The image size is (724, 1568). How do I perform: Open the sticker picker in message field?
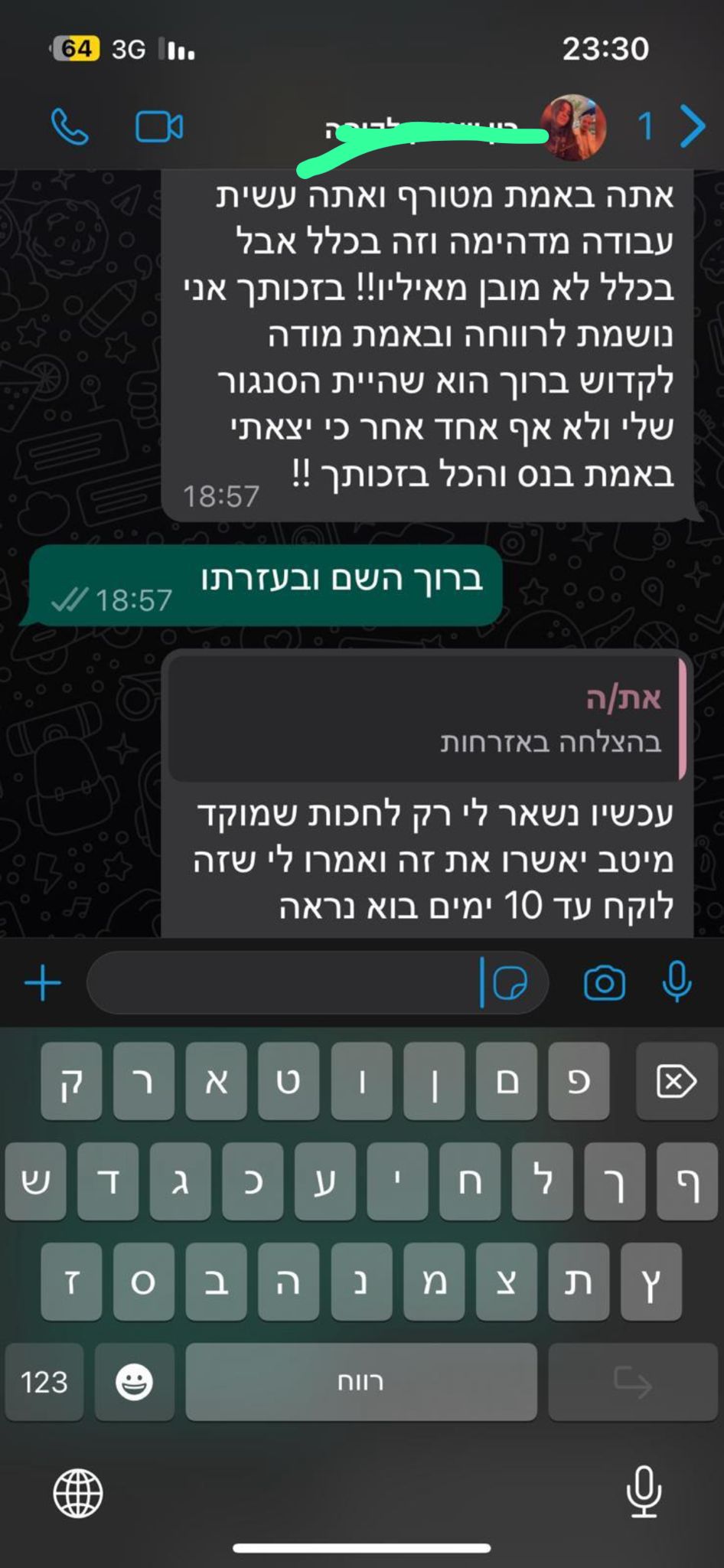click(x=510, y=983)
